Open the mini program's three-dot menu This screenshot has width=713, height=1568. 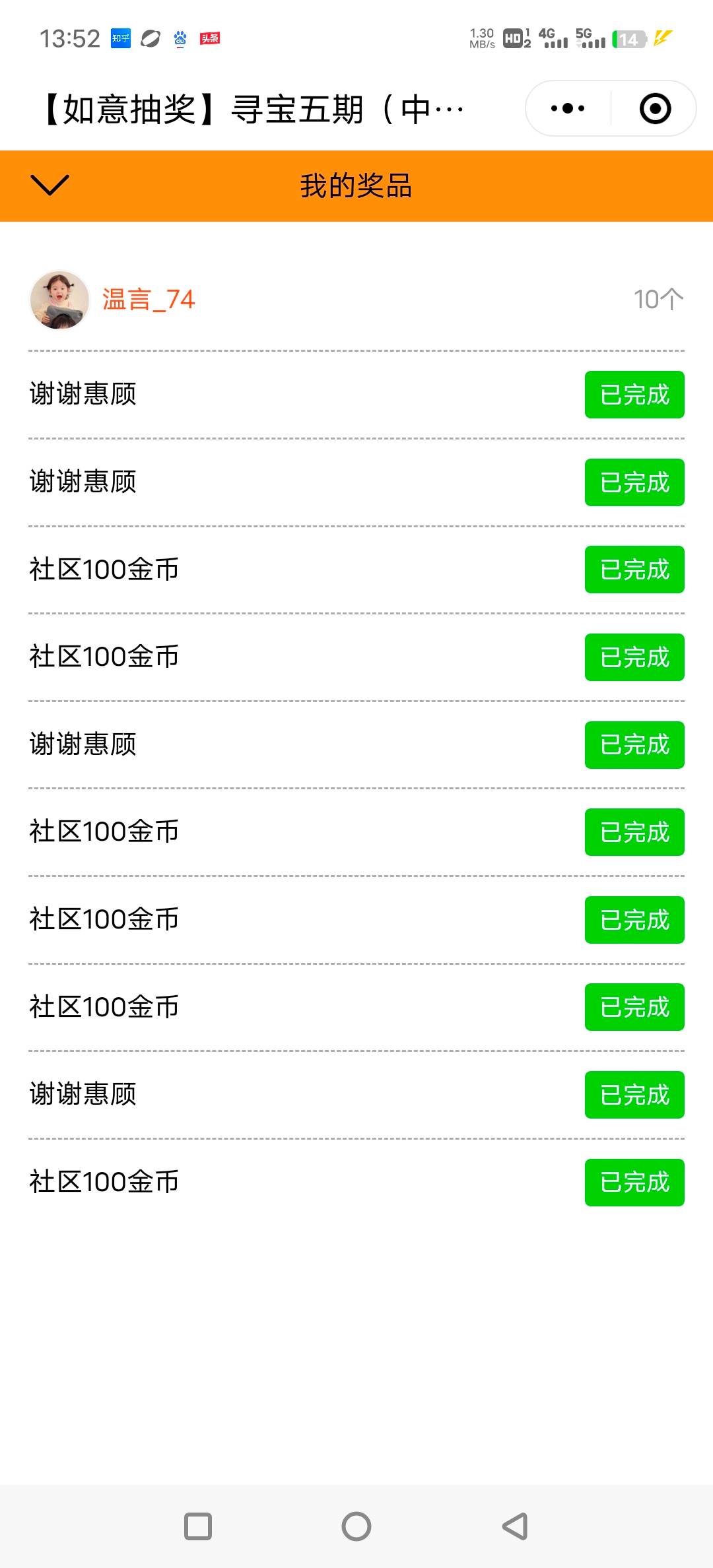pyautogui.click(x=568, y=108)
